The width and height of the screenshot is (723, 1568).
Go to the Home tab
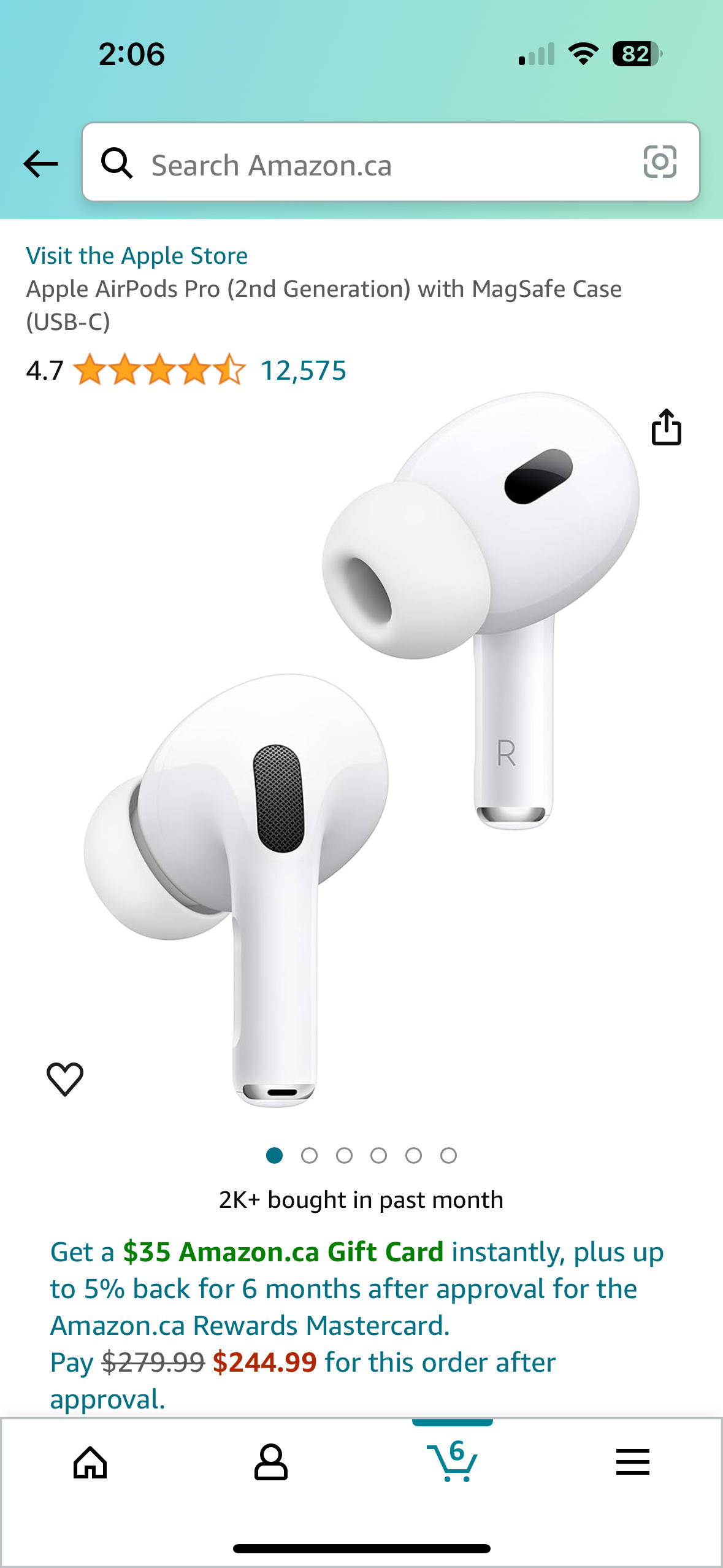click(x=90, y=1462)
